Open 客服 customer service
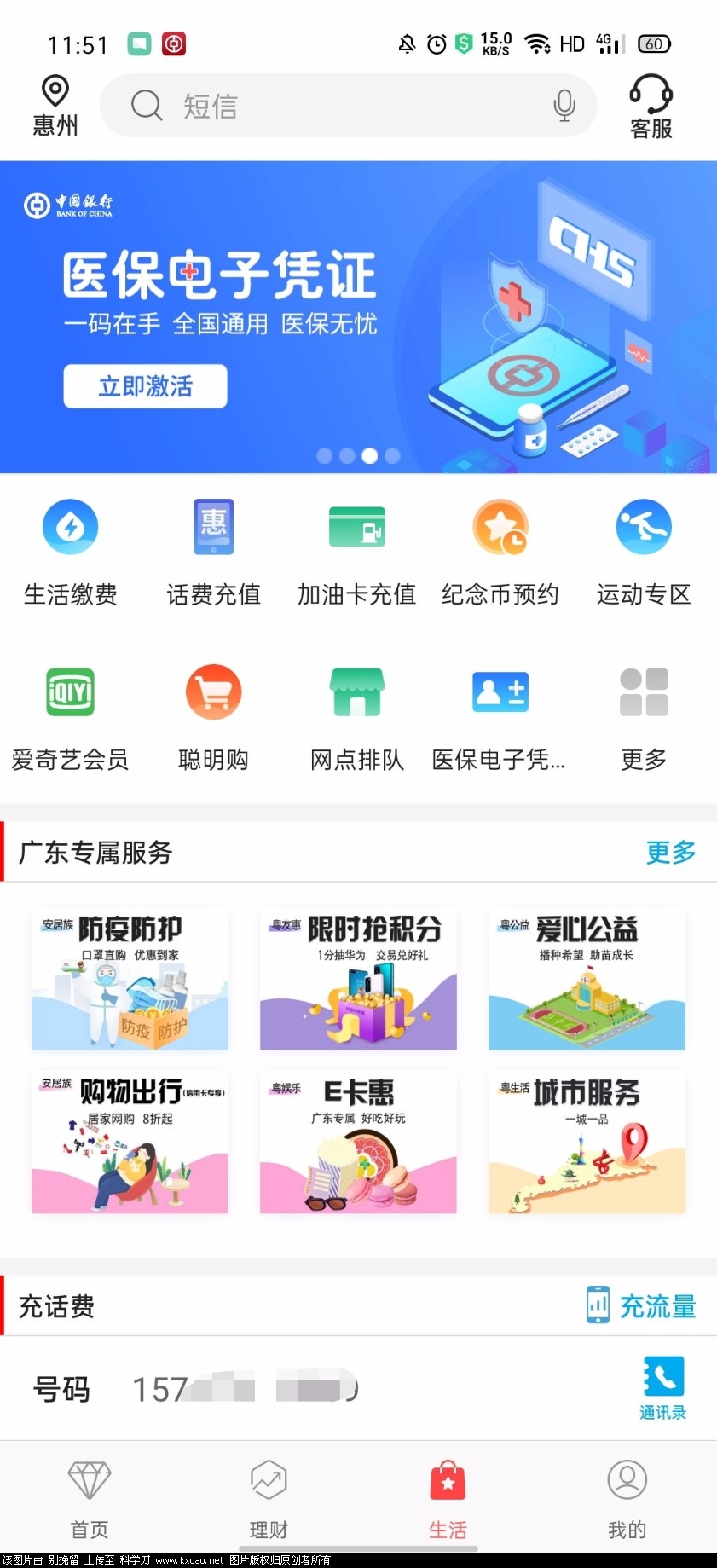 [x=651, y=107]
